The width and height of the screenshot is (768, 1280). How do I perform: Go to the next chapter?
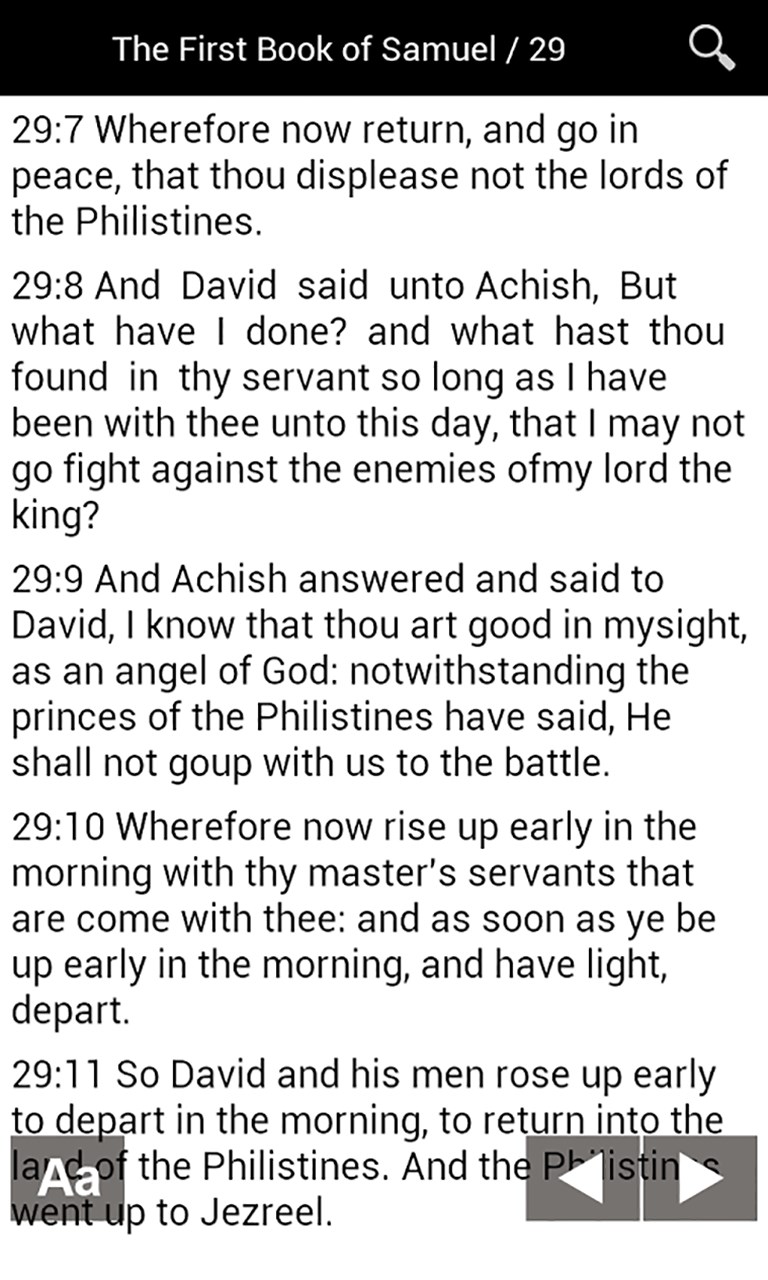[x=700, y=1178]
